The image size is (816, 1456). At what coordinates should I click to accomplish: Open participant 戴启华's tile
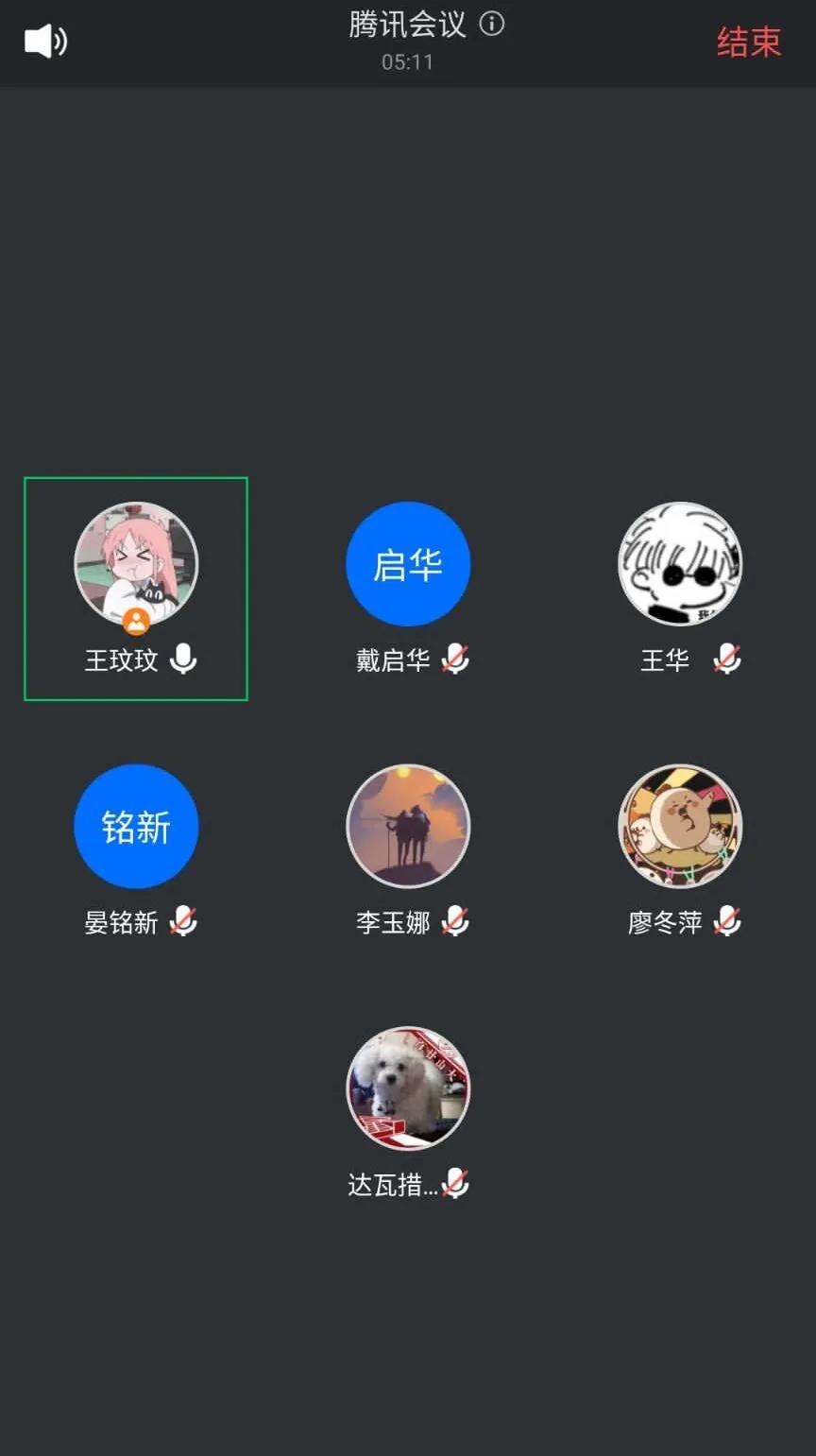[x=408, y=588]
